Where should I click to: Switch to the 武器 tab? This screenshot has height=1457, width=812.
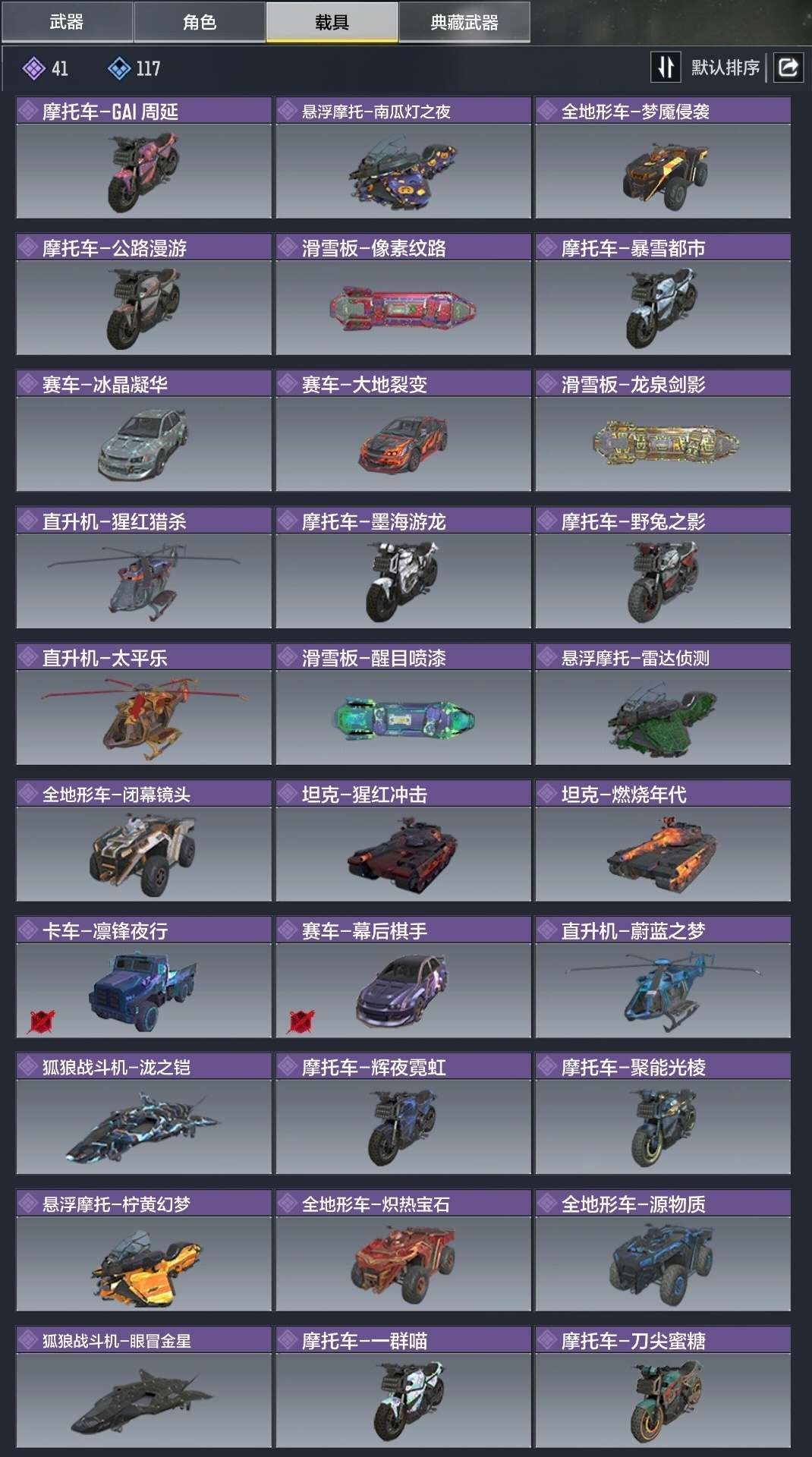coord(67,22)
